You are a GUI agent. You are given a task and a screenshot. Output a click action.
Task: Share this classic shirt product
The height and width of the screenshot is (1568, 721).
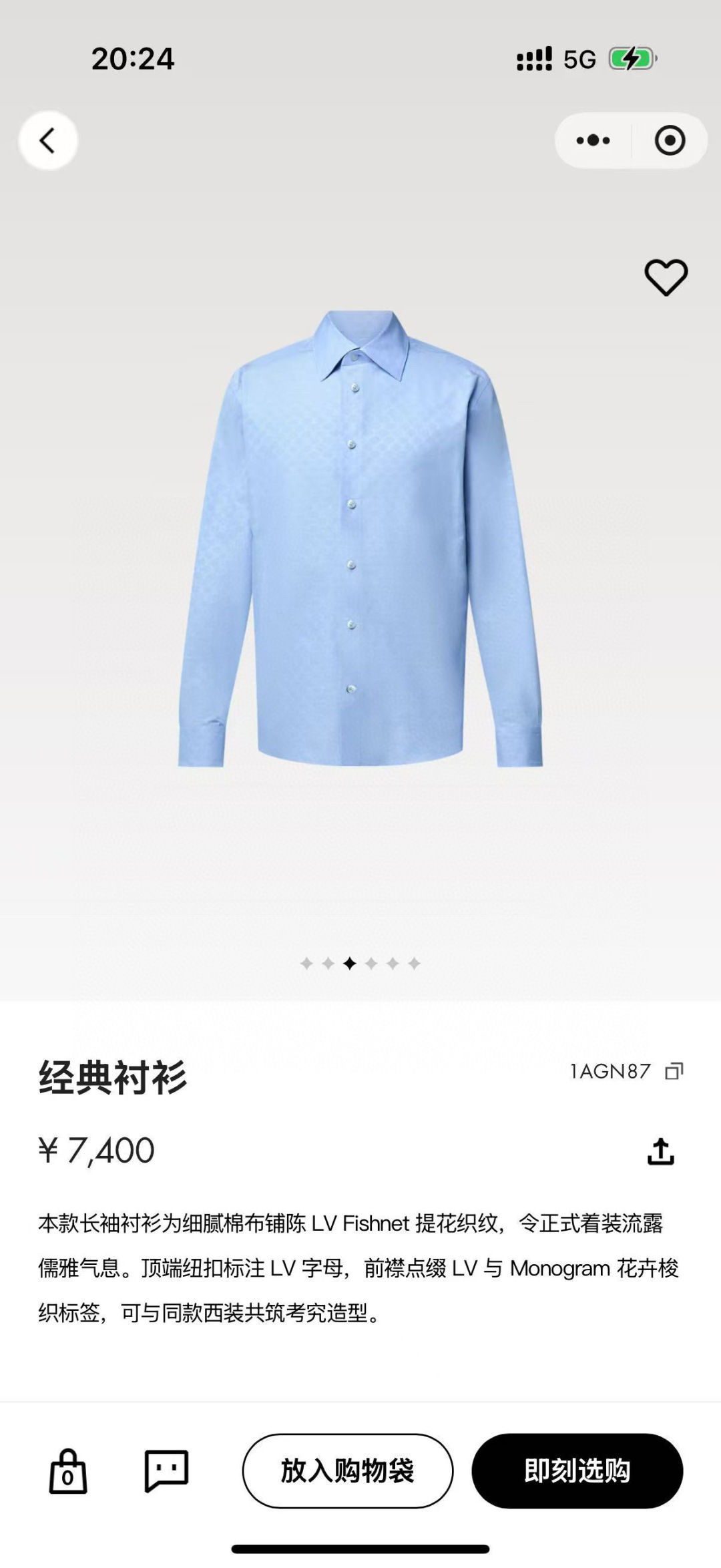(x=660, y=1151)
